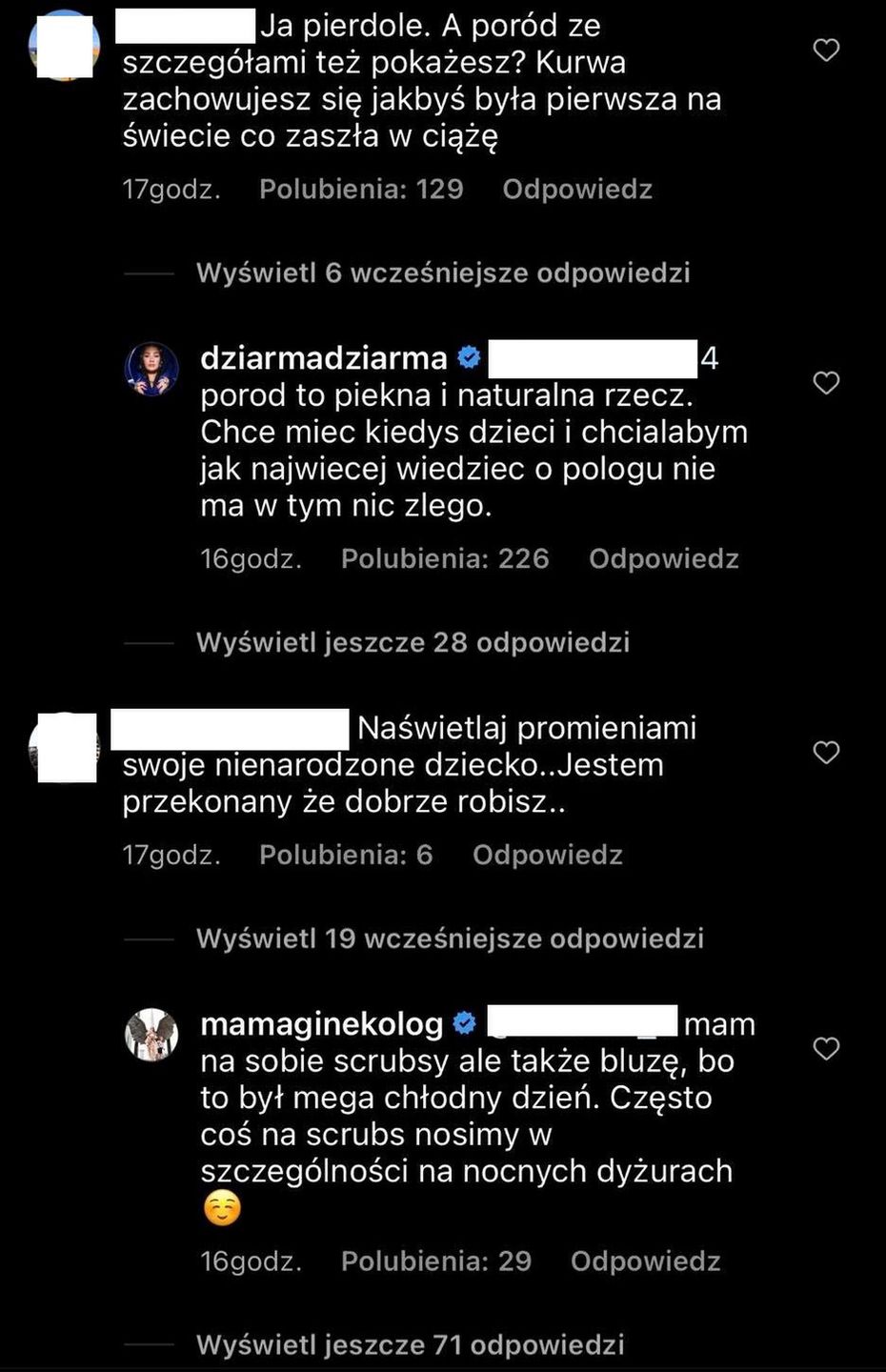
Task: Show 28 more replies
Action: pyautogui.click(x=413, y=642)
